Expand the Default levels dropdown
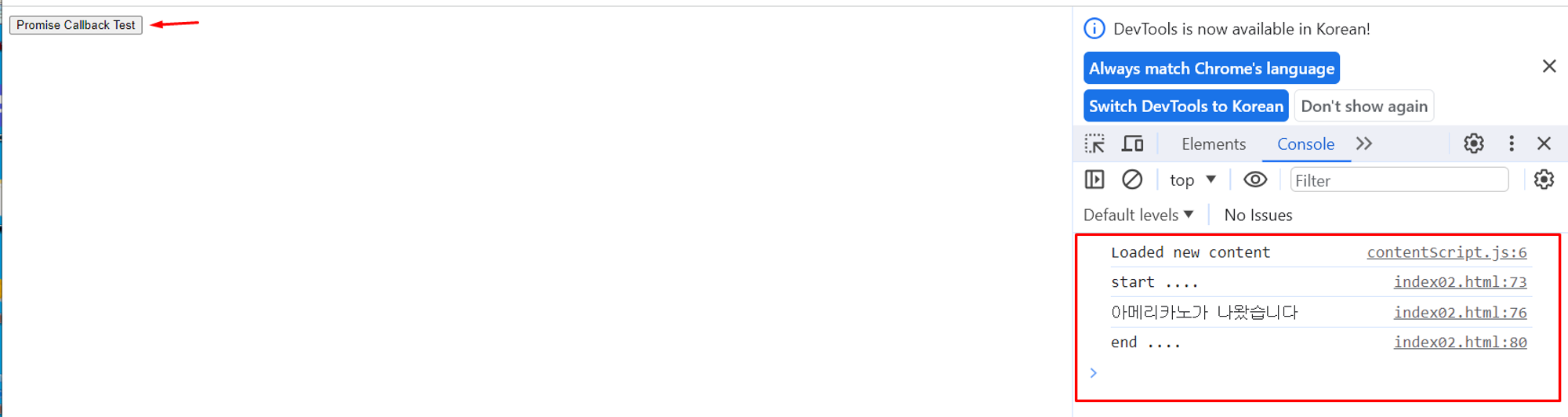 click(1138, 215)
